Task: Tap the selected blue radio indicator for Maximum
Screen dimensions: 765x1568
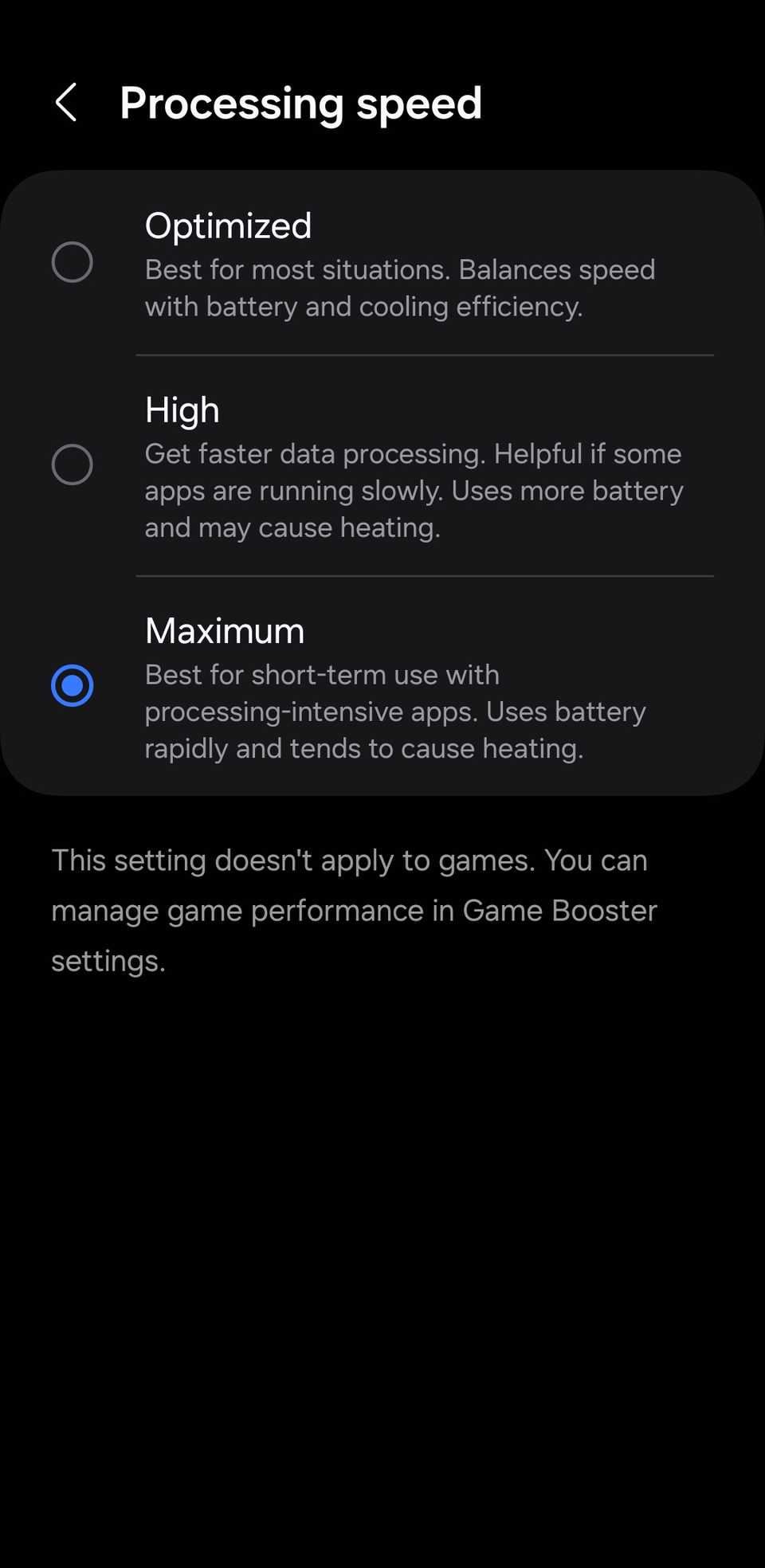Action: [72, 684]
